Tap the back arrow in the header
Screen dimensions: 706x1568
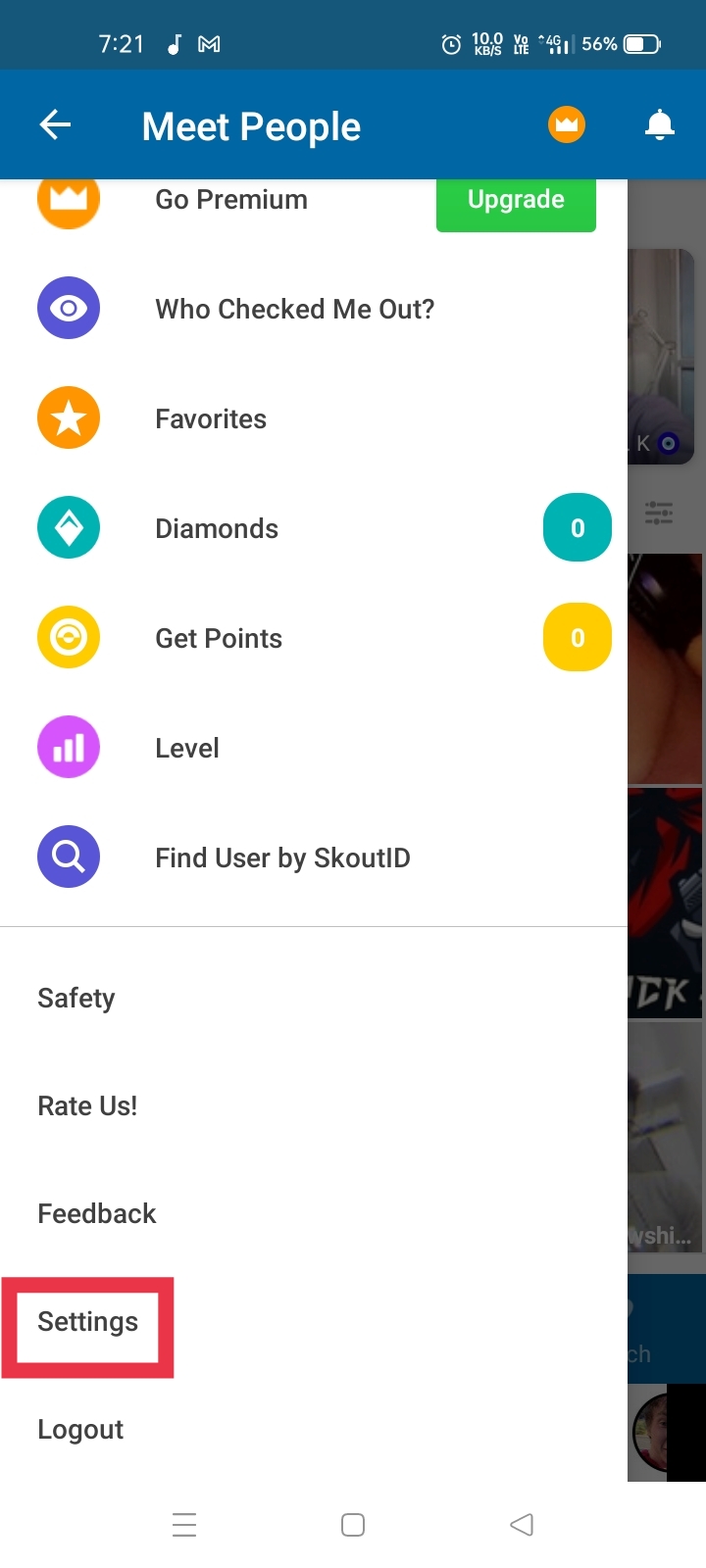tap(56, 124)
